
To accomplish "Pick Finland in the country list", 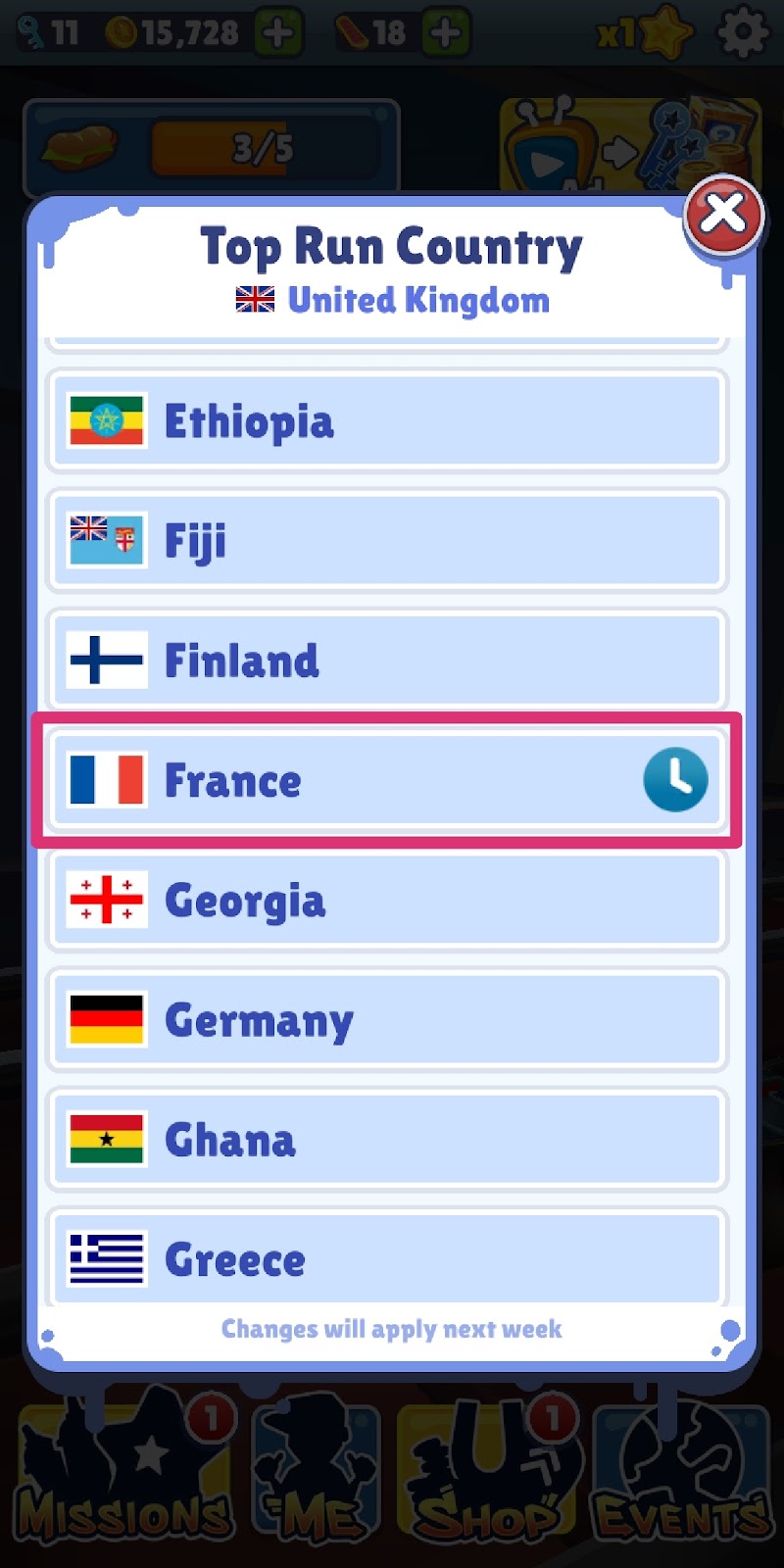I will [x=387, y=660].
